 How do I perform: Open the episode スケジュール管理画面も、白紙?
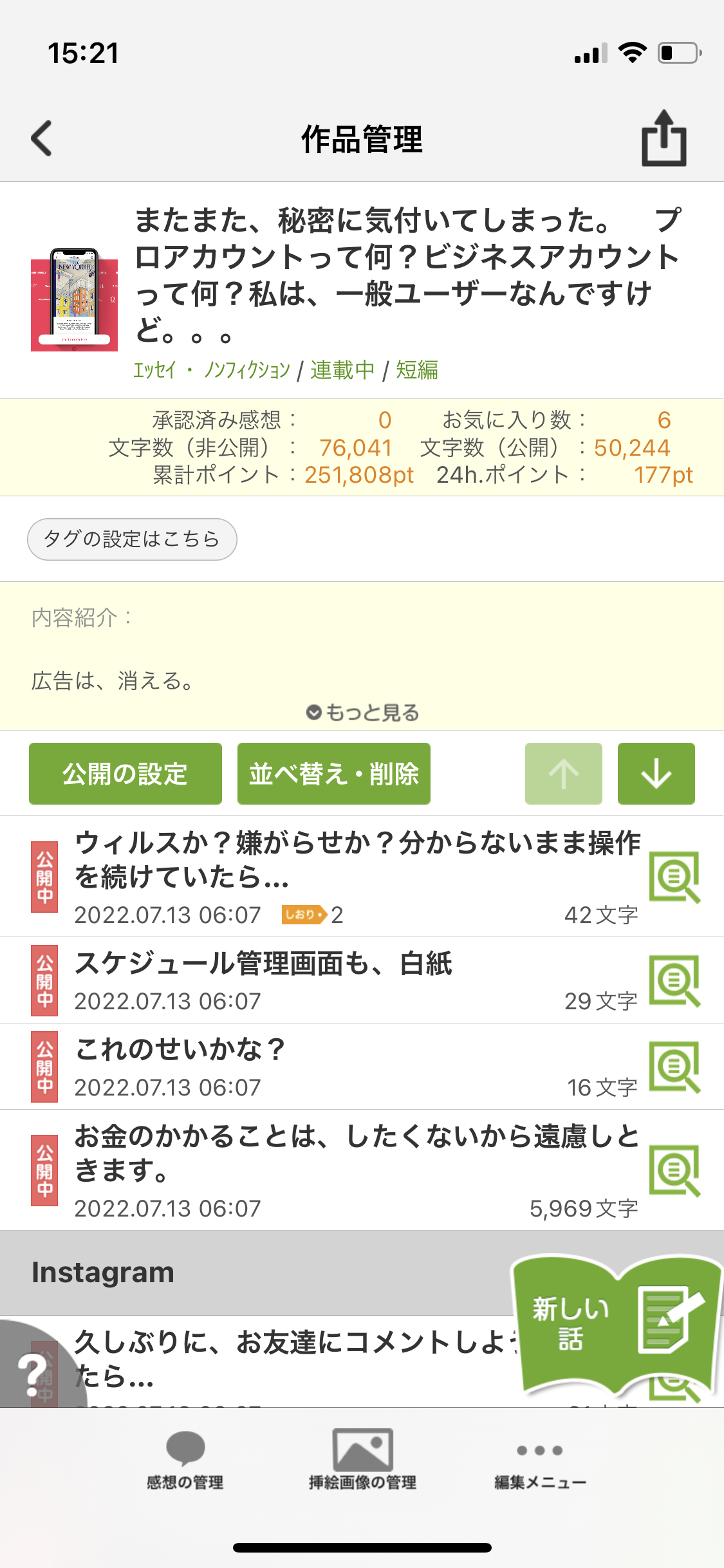(264, 964)
